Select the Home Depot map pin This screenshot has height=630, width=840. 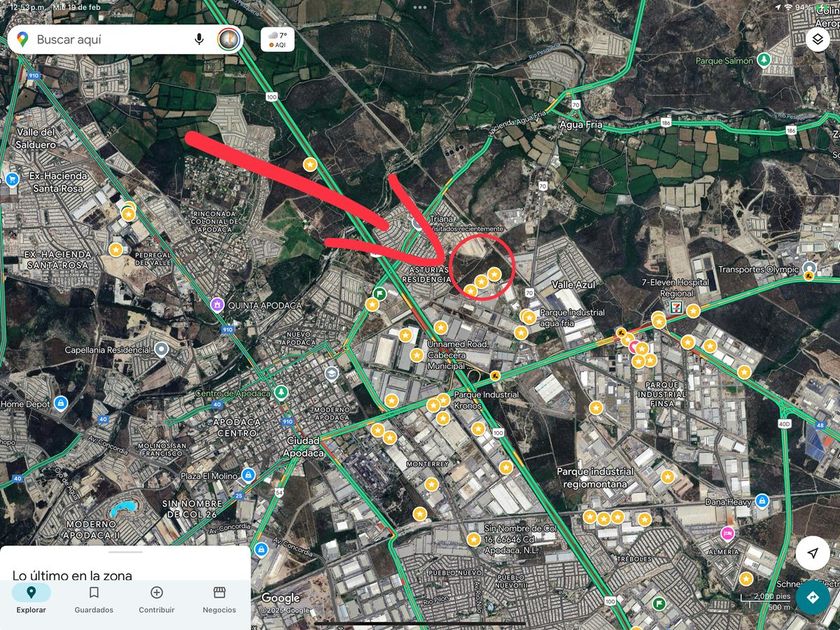pyautogui.click(x=61, y=403)
